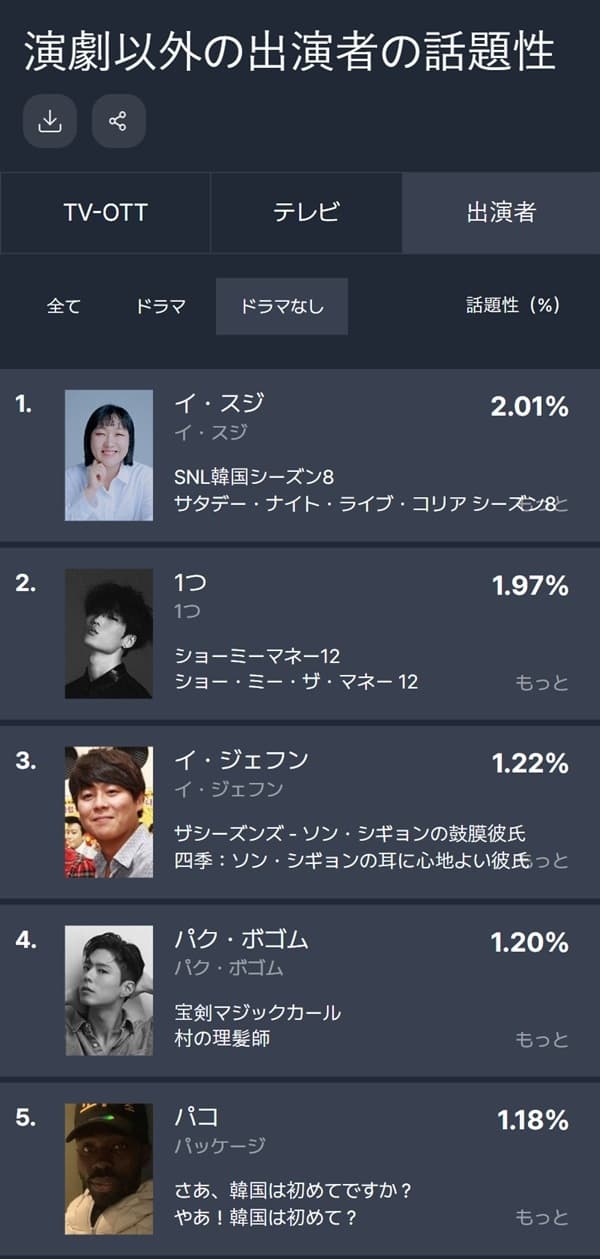Open the パコ ranking entry

point(196,1118)
